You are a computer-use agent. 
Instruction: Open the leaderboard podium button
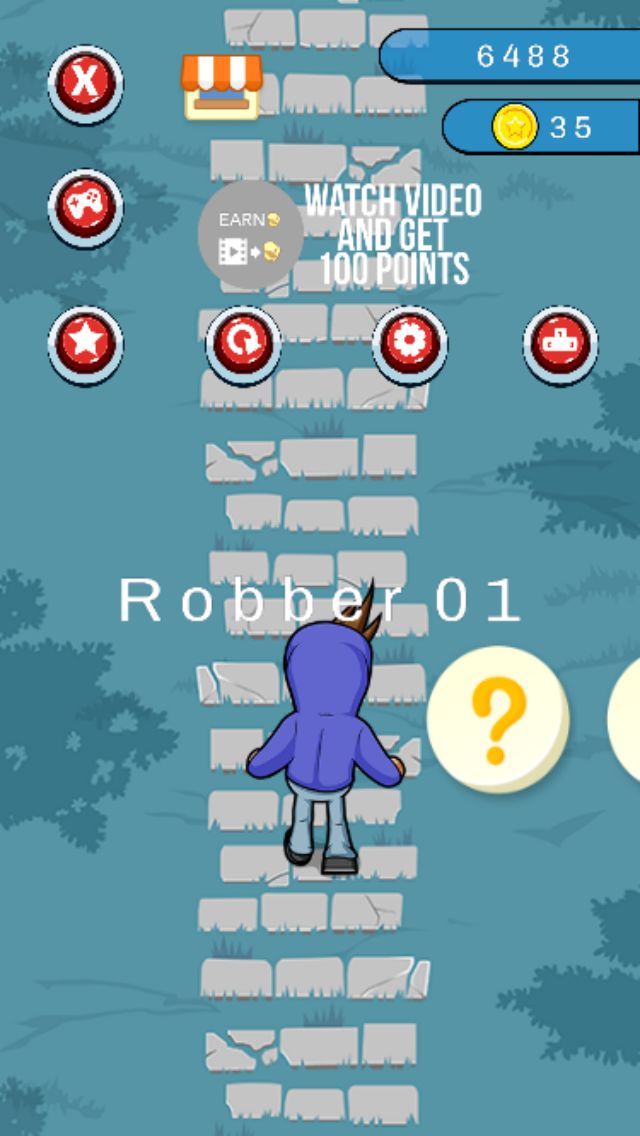coord(560,345)
